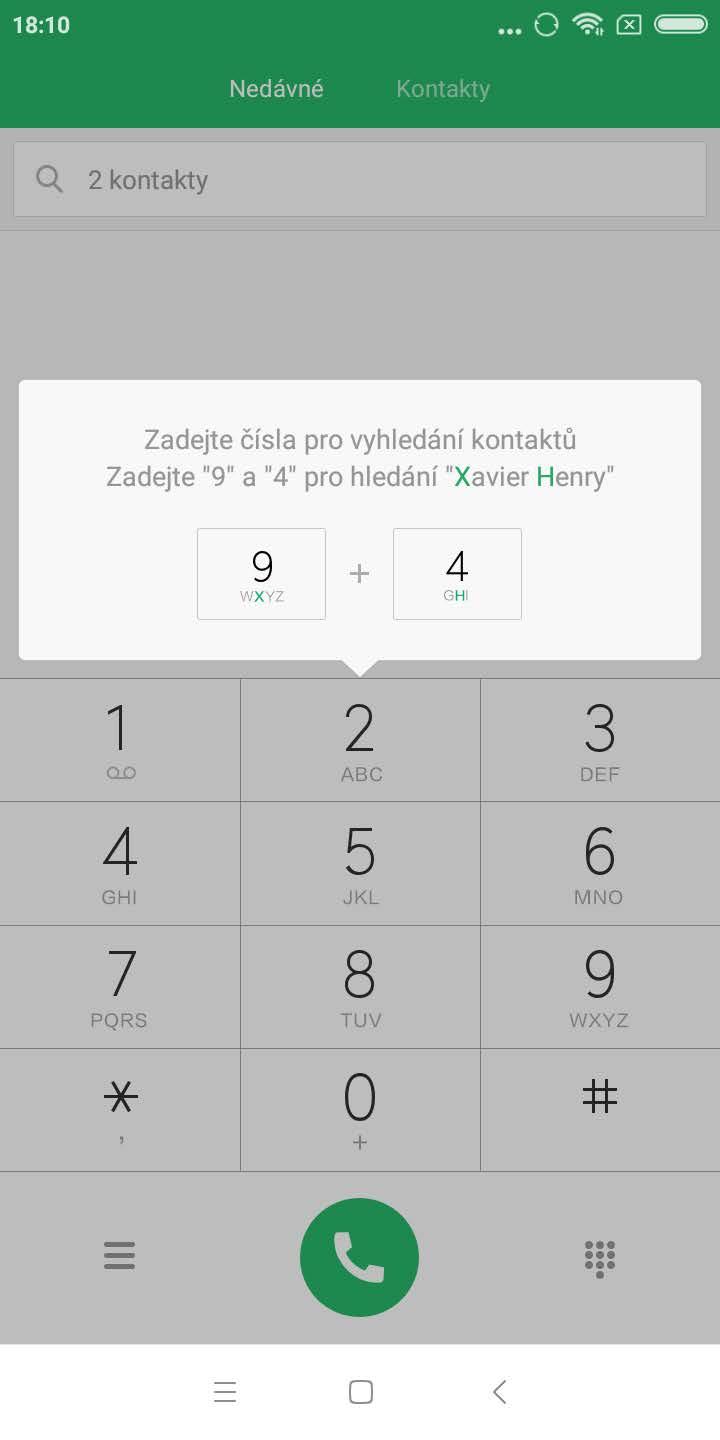Tap the hash key on the keypad
720x1440 pixels.
(x=600, y=1109)
